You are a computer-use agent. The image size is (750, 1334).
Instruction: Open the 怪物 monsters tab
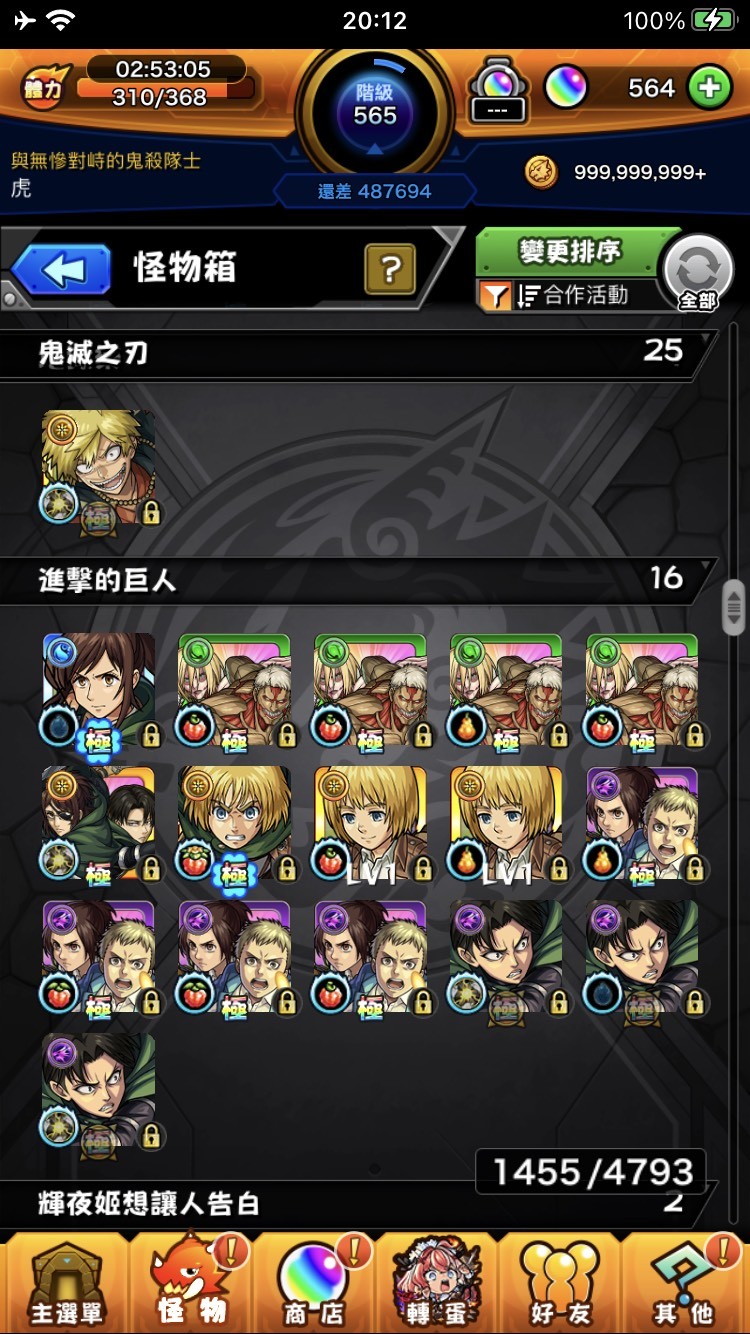tap(190, 1285)
